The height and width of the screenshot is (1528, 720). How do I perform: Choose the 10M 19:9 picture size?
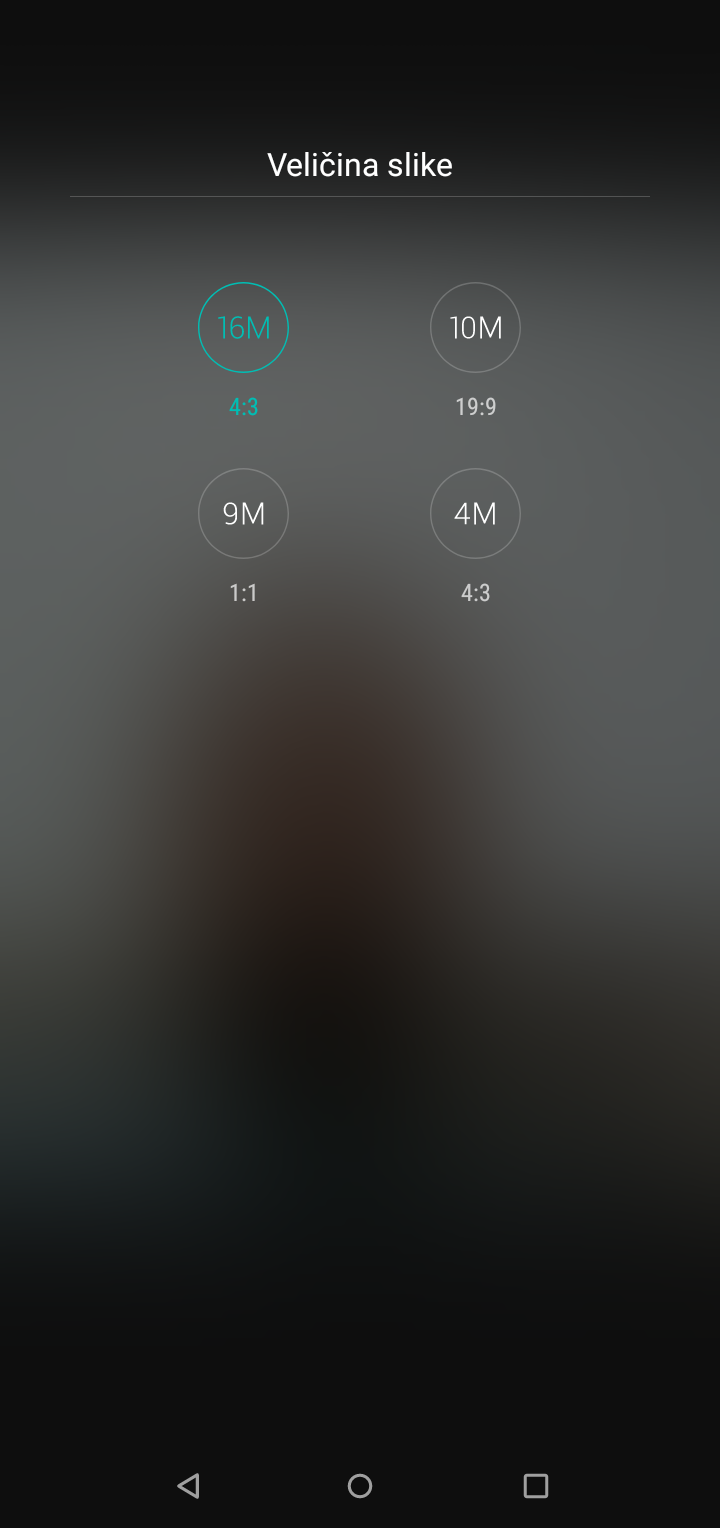(475, 328)
